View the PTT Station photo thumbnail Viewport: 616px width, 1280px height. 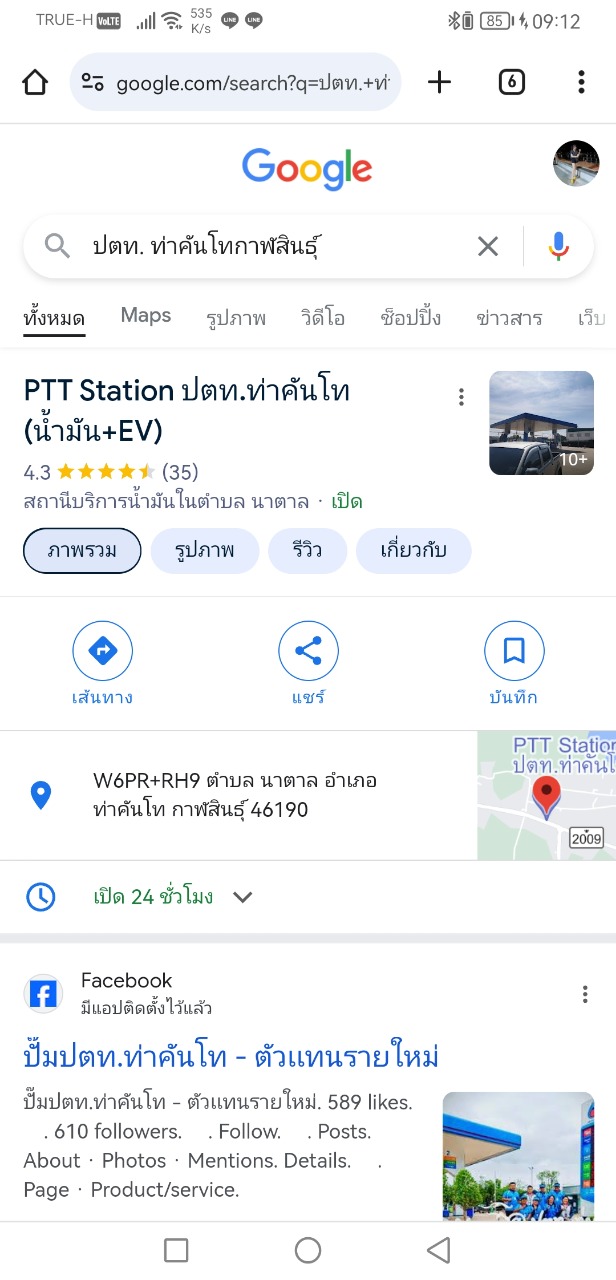pos(541,423)
